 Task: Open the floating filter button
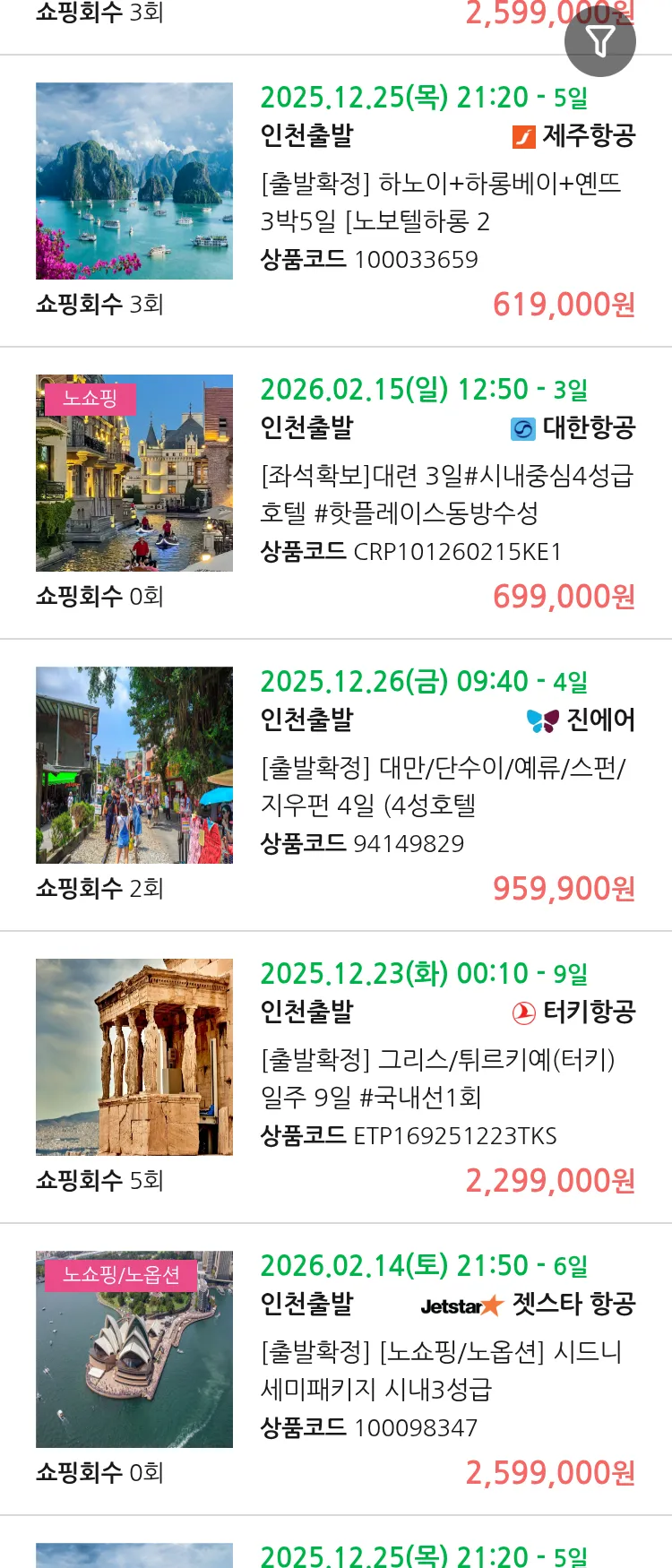pos(599,41)
